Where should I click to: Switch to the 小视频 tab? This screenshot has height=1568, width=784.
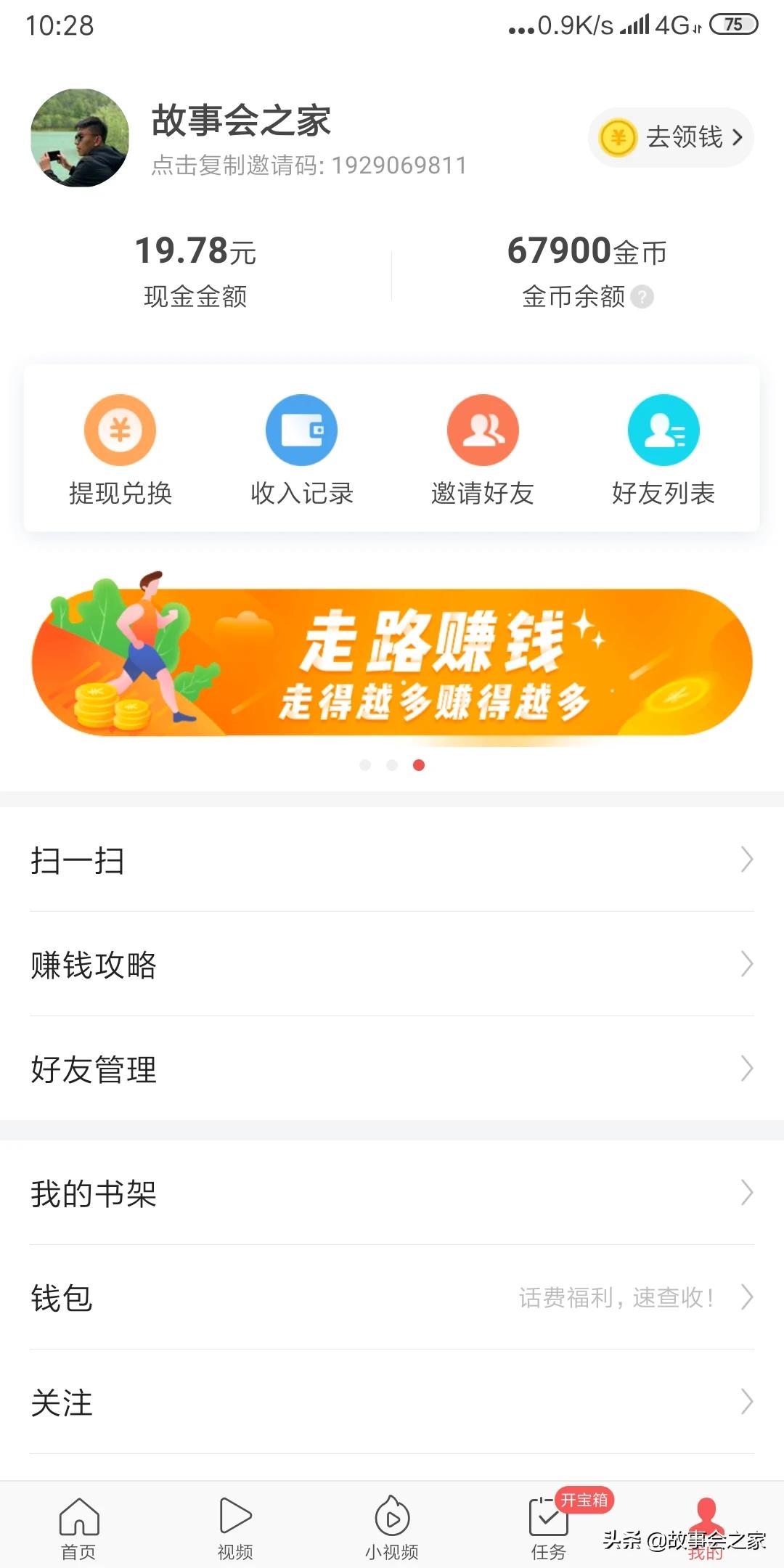(x=392, y=1526)
